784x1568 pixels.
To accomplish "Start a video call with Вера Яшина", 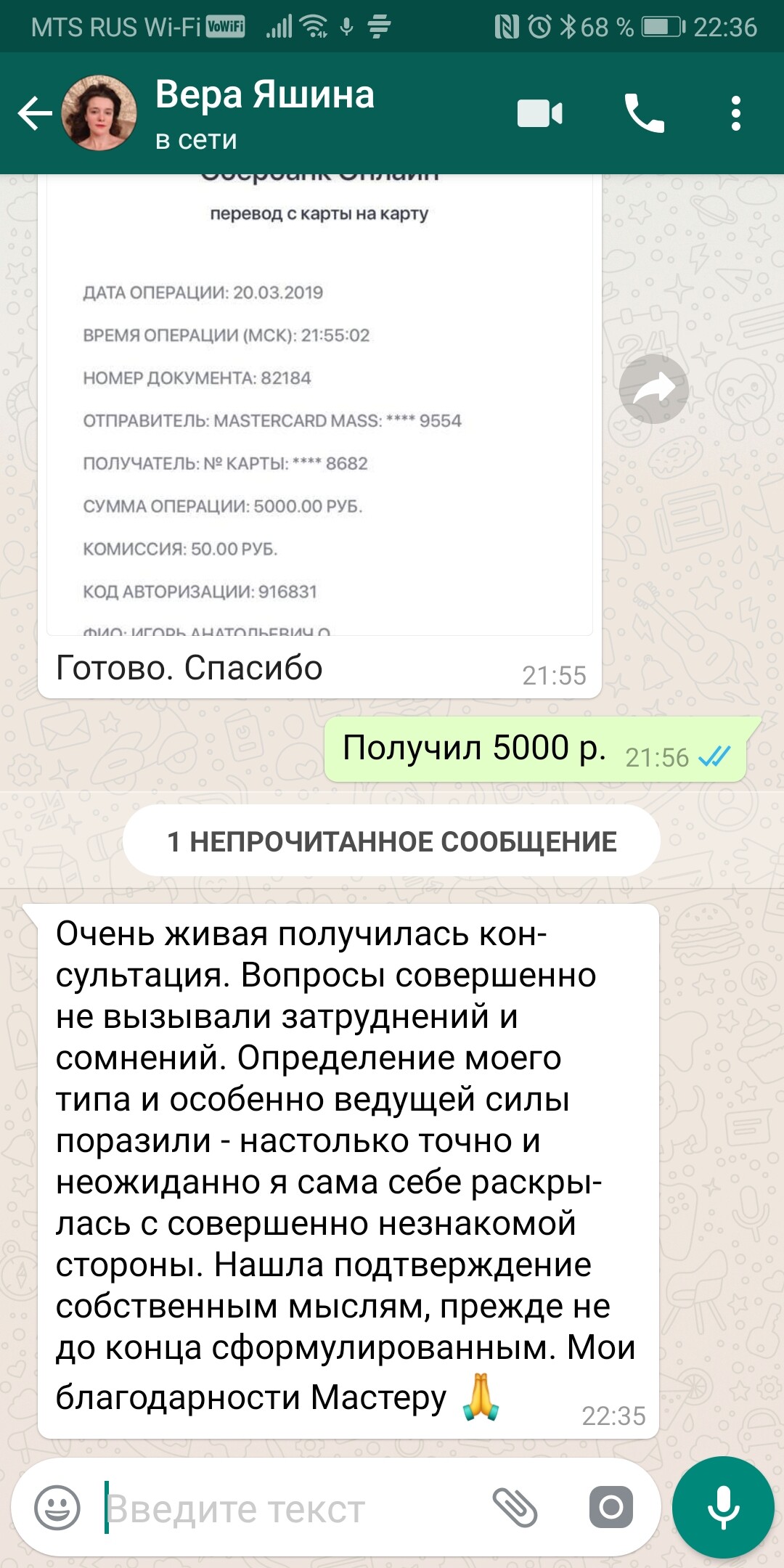I will click(x=539, y=113).
